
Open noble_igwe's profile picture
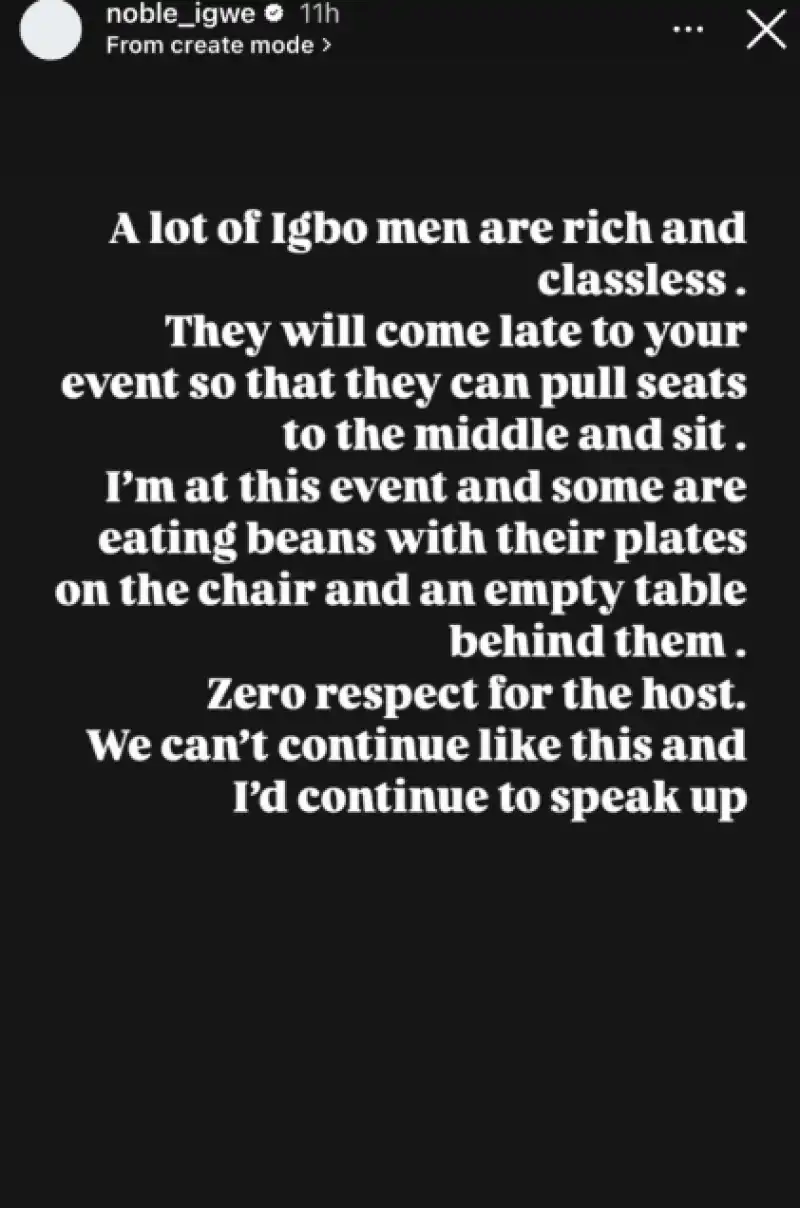click(x=50, y=31)
